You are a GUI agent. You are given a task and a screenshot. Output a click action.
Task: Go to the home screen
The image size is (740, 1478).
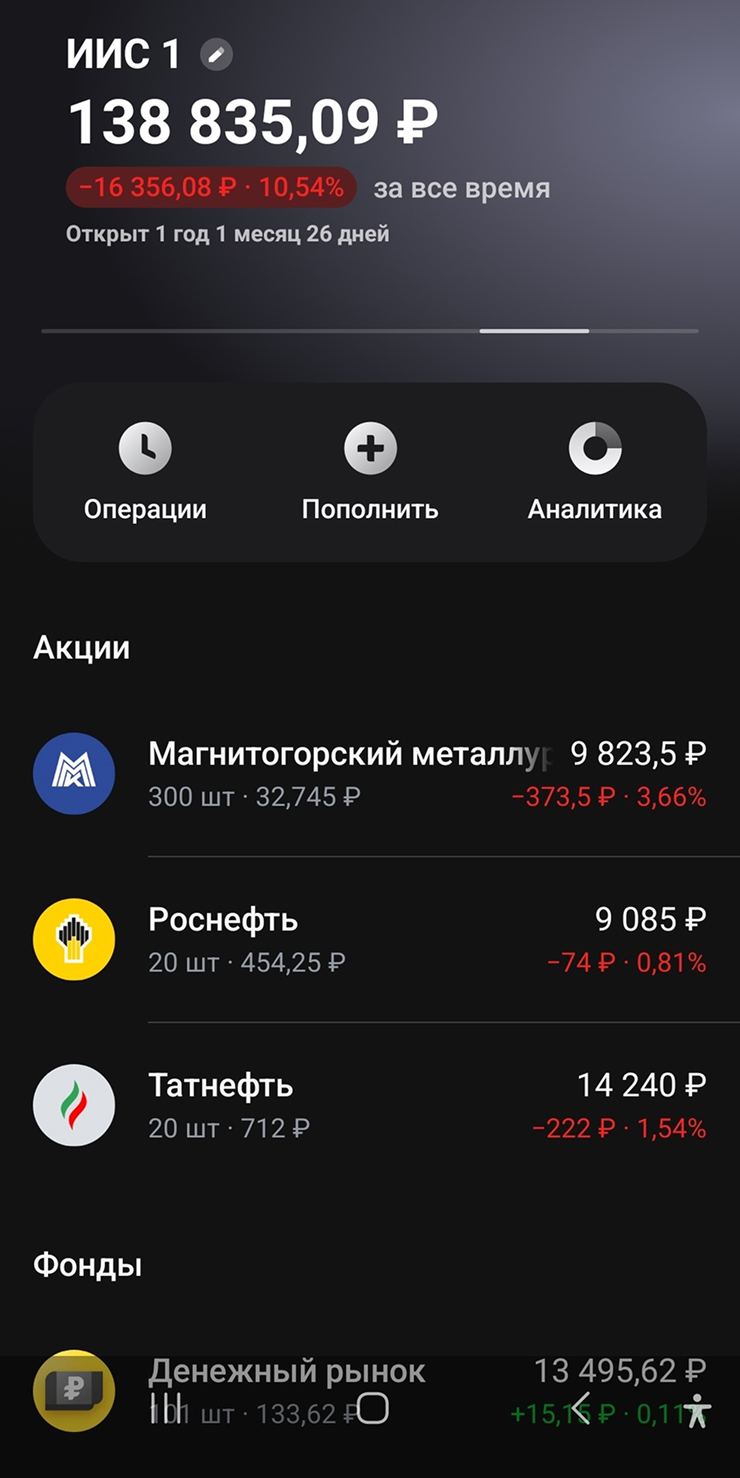tap(372, 1408)
